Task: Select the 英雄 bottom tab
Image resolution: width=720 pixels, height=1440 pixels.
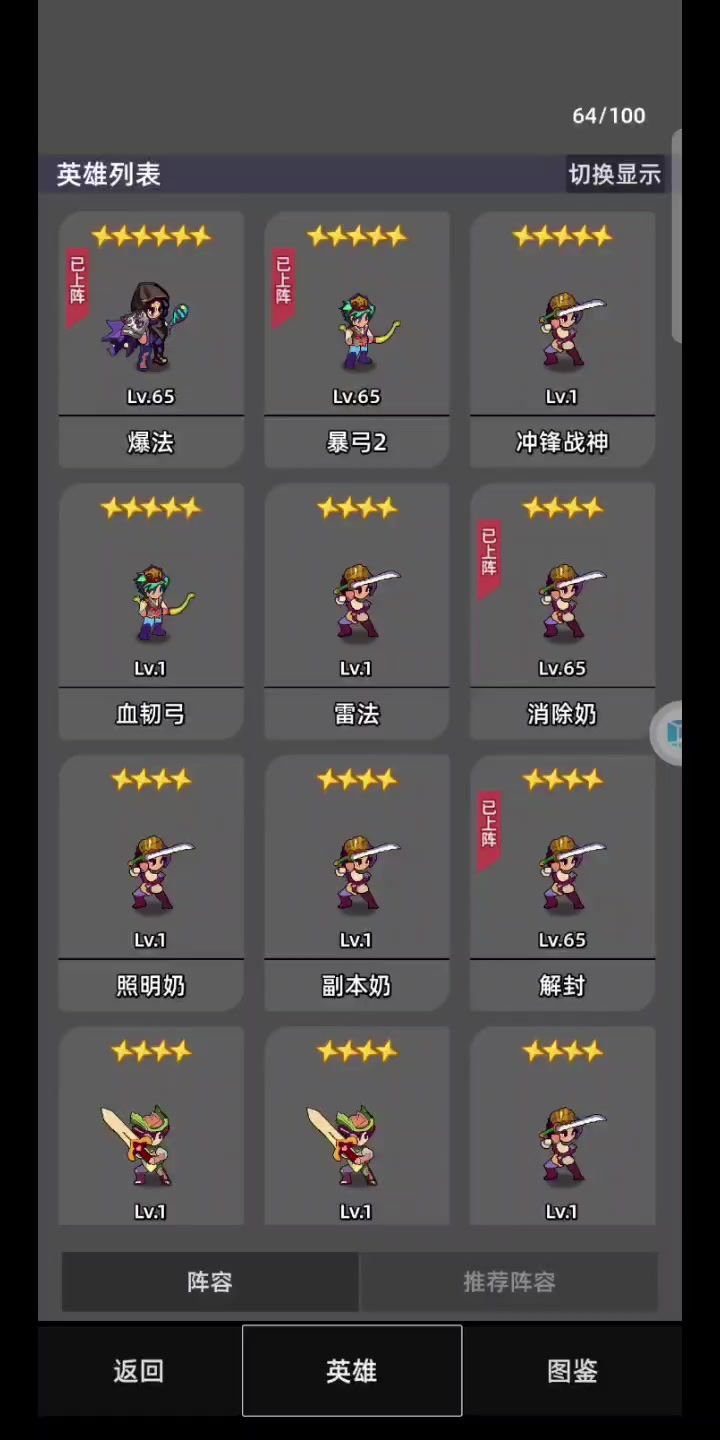Action: pos(352,1371)
